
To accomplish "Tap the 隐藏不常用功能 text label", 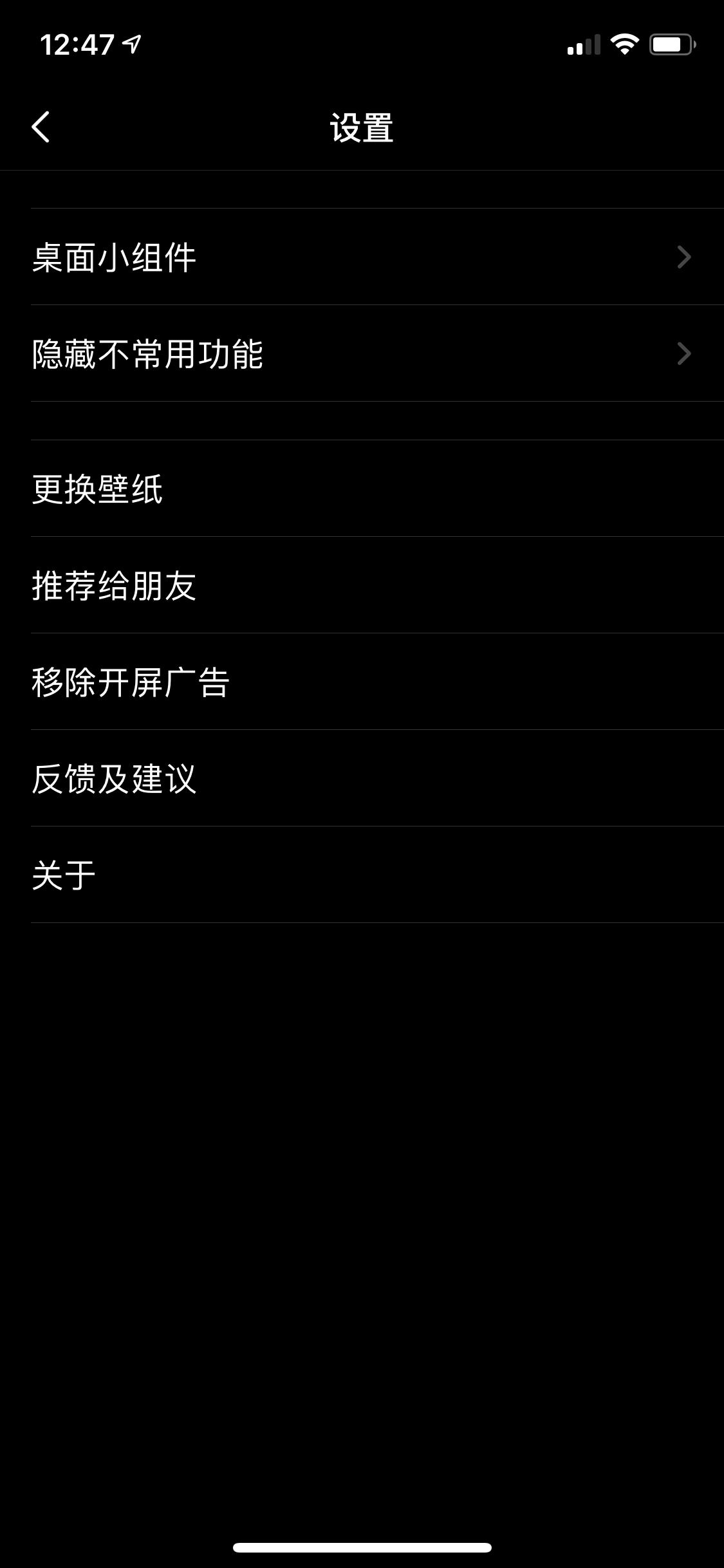I will click(149, 353).
